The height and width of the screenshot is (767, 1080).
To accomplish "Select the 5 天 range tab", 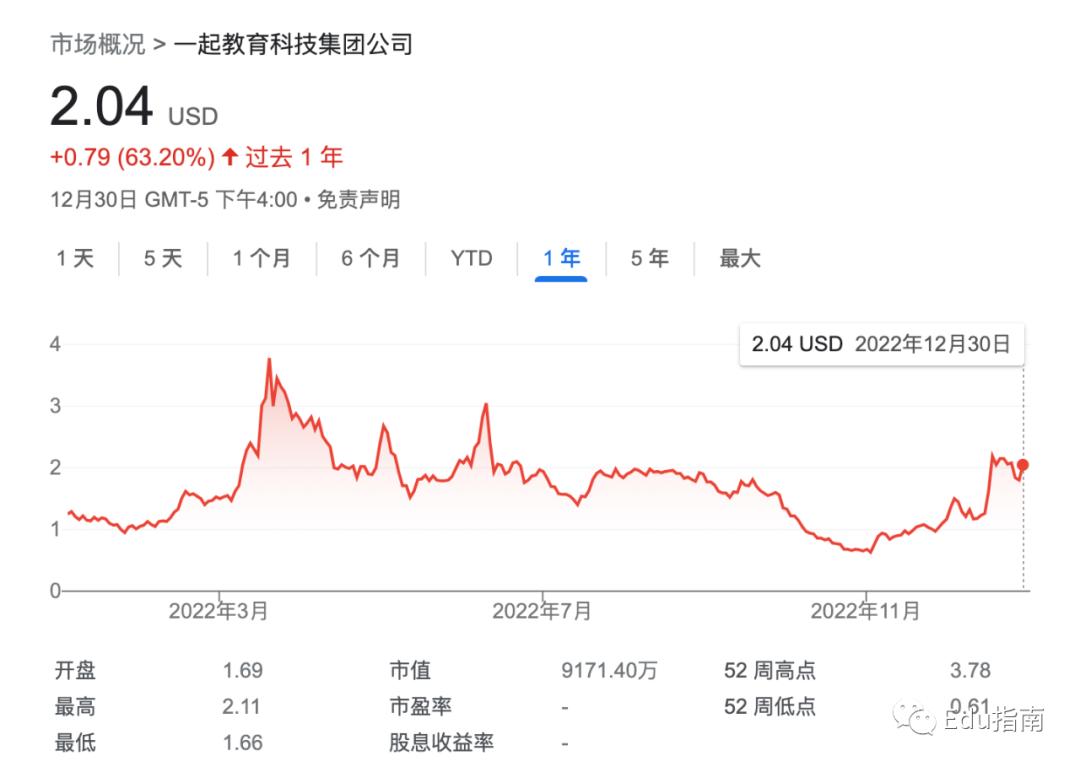I will pyautogui.click(x=163, y=259).
